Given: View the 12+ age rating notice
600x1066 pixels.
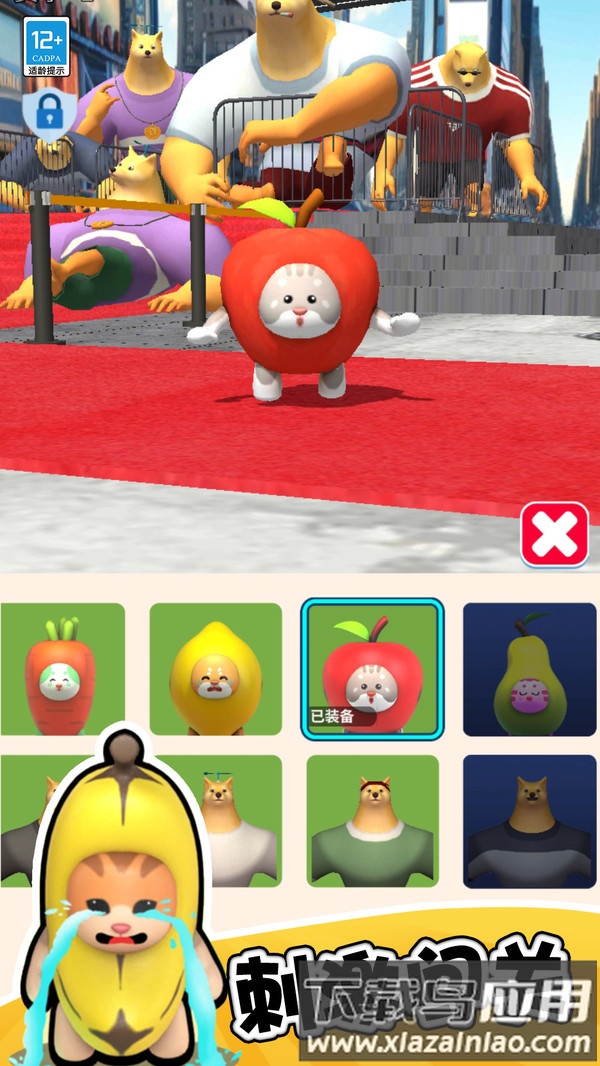Looking at the screenshot, I should click(x=46, y=47).
